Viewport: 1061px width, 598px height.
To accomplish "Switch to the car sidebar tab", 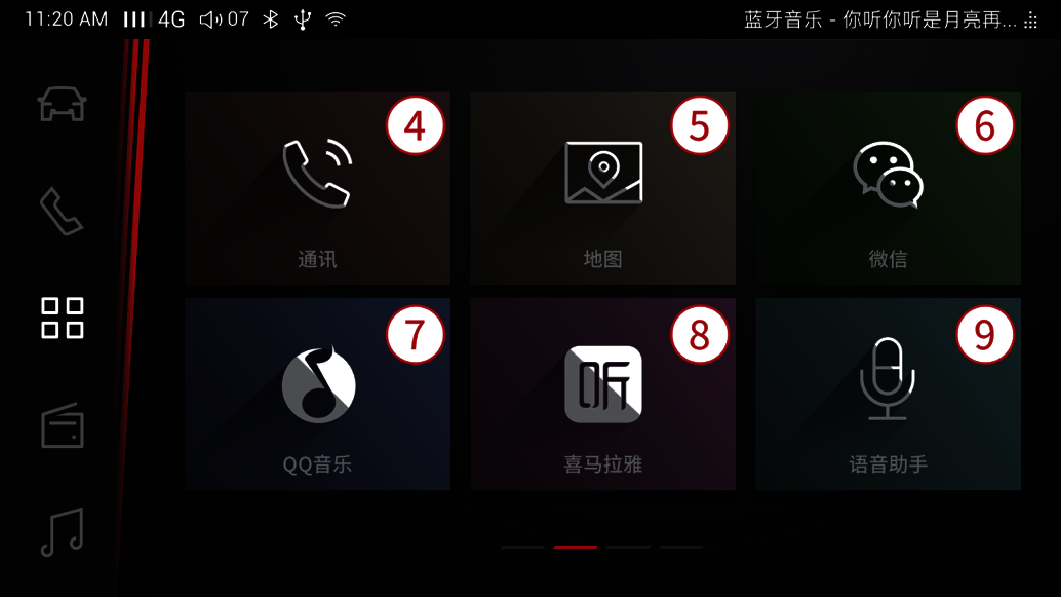I will [62, 104].
